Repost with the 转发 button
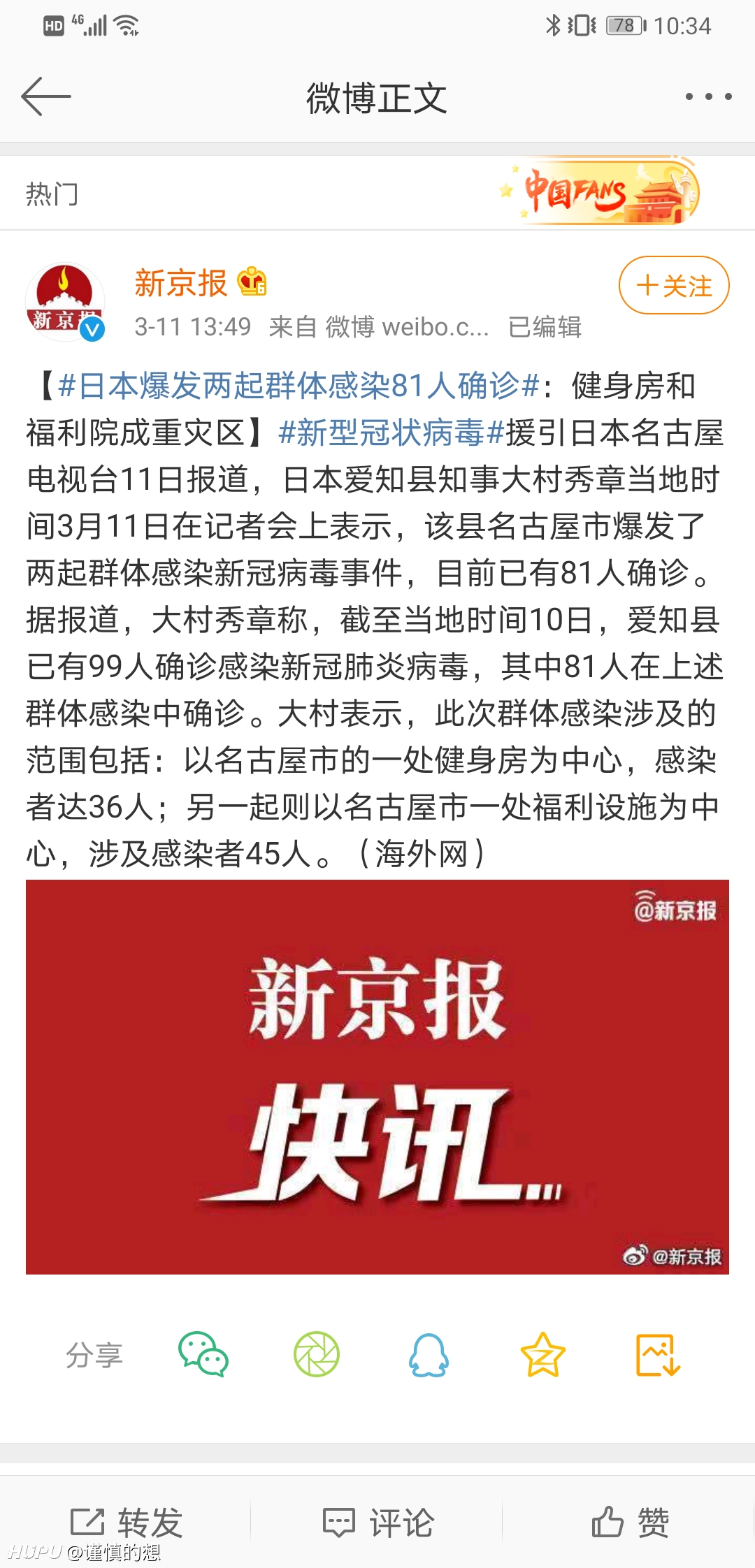The width and height of the screenshot is (755, 1568). pyautogui.click(x=126, y=1522)
